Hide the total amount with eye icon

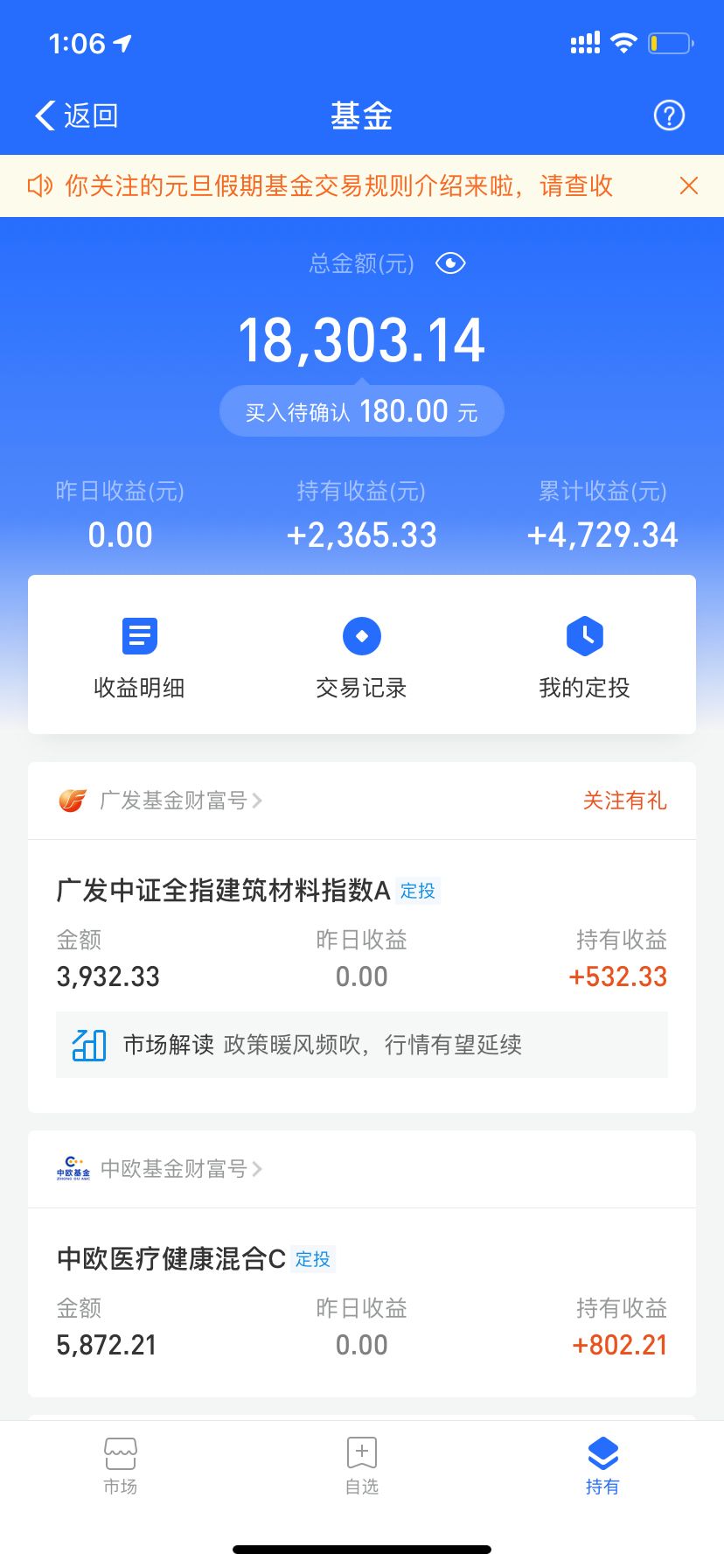450,263
